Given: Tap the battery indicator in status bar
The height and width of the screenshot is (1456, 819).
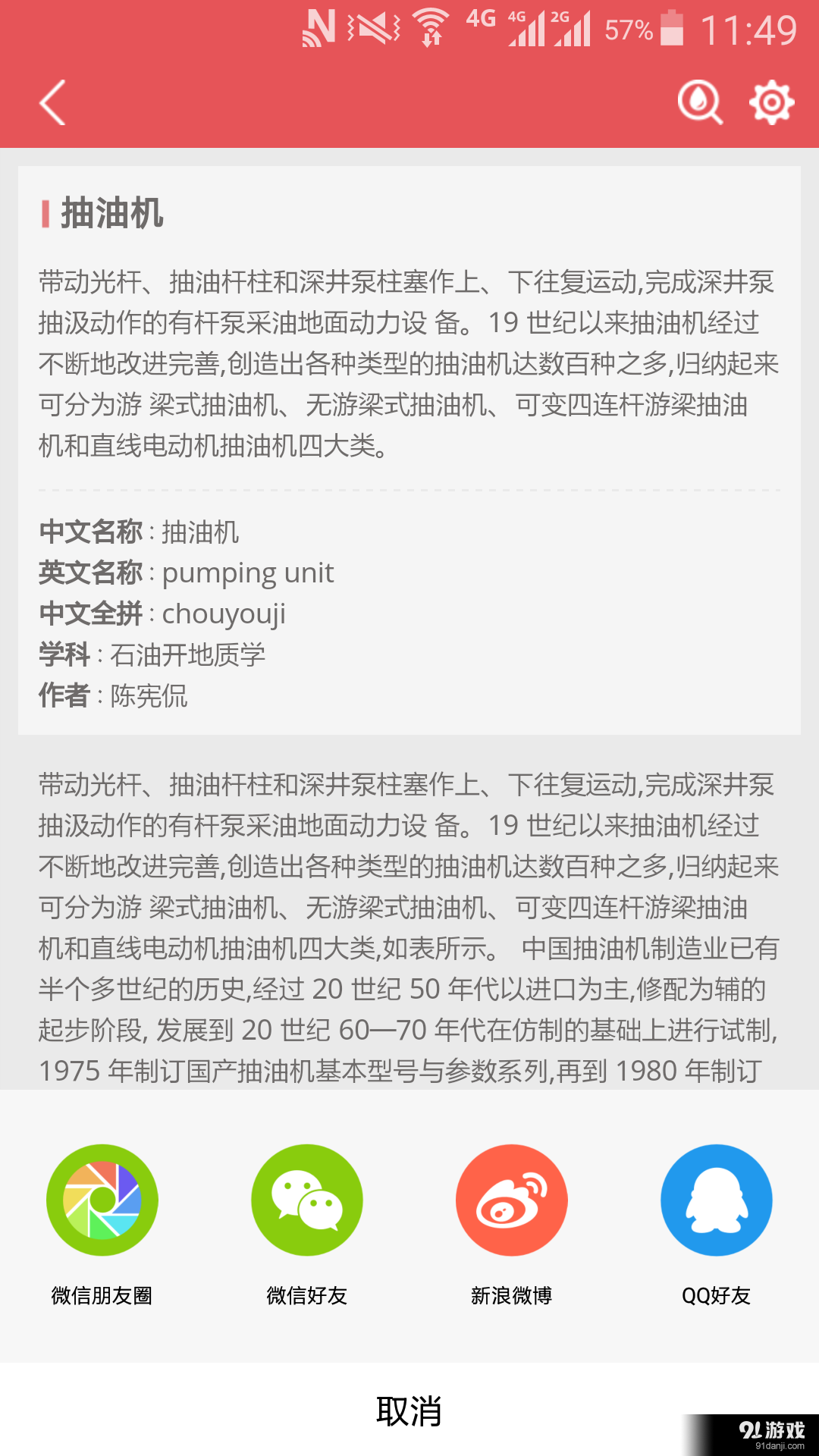Looking at the screenshot, I should [673, 27].
